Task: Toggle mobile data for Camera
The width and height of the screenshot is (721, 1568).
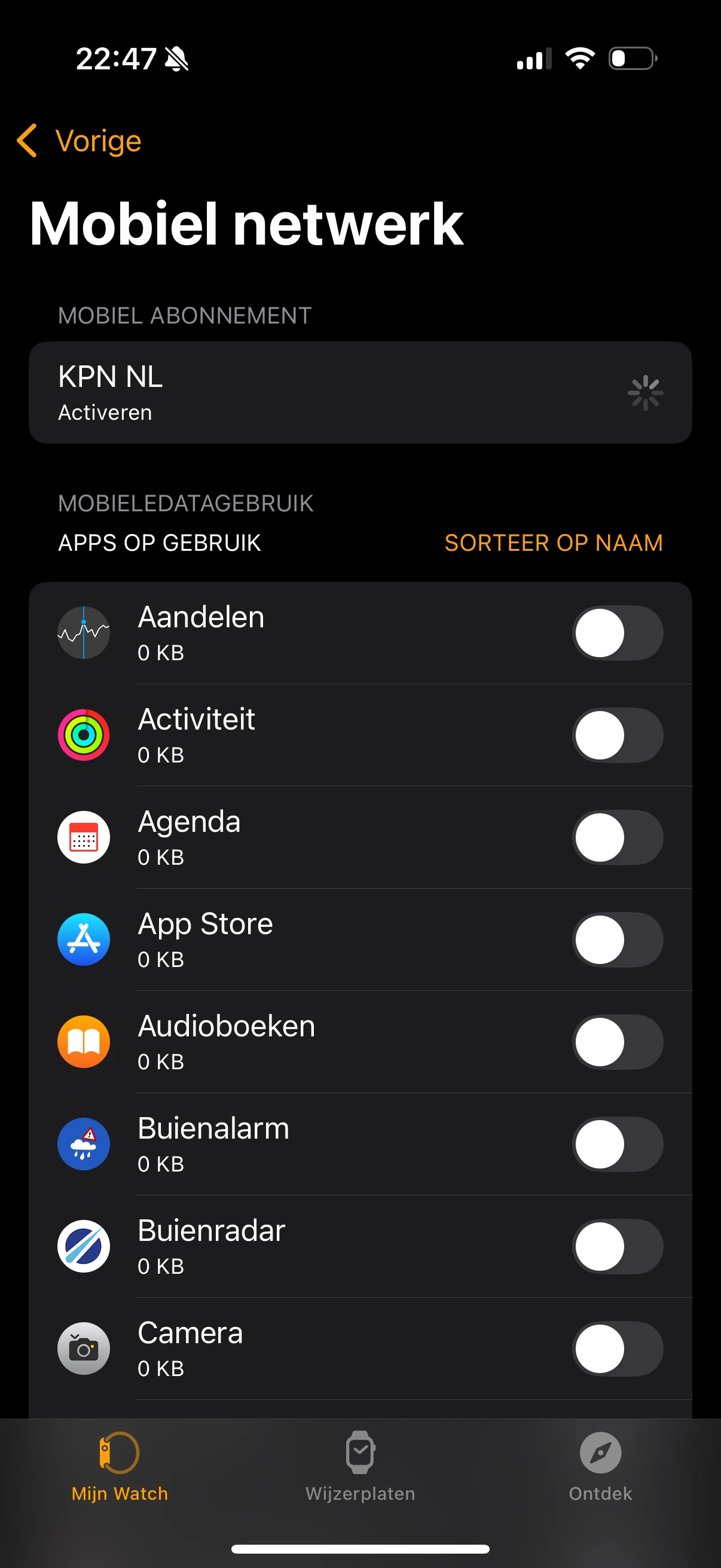Action: click(x=617, y=1349)
